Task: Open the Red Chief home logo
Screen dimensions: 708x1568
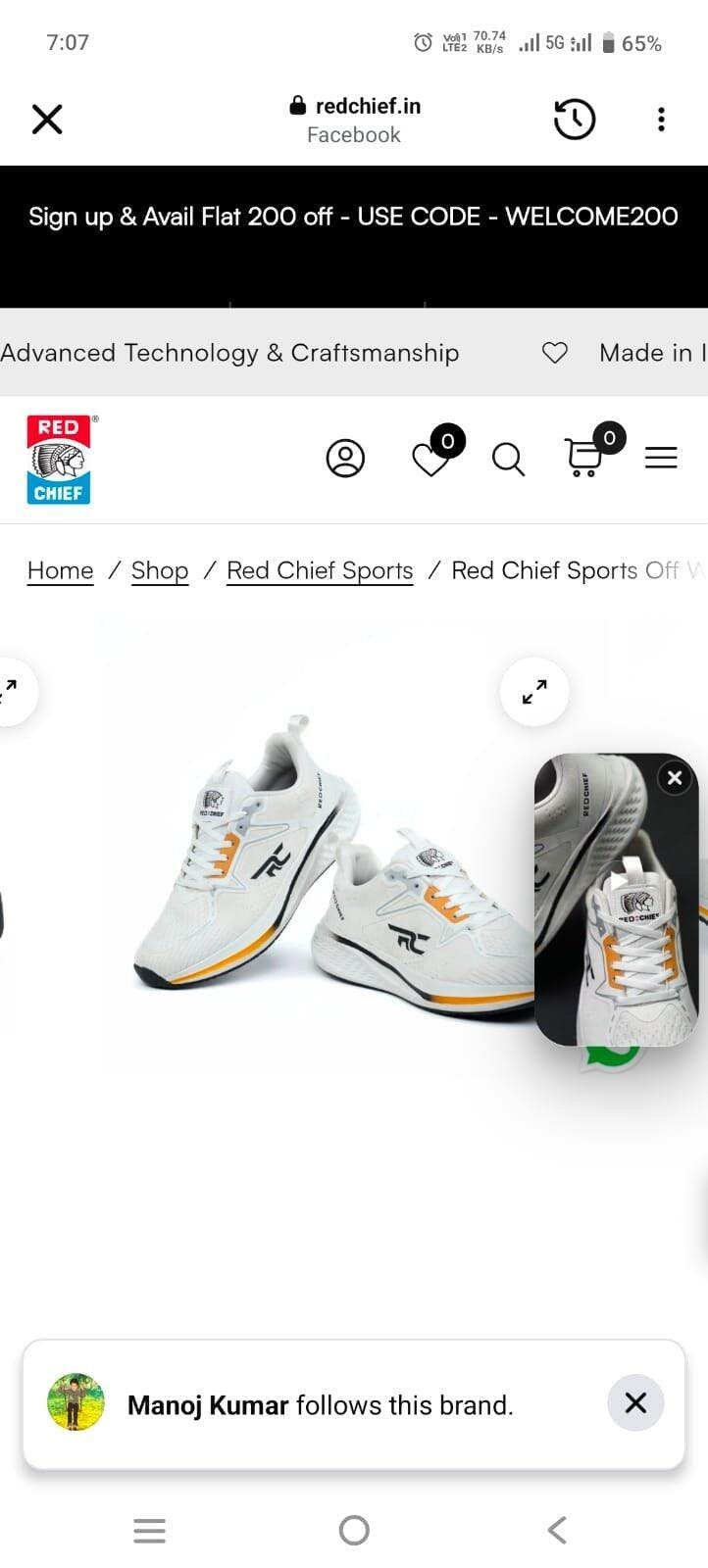Action: click(59, 460)
